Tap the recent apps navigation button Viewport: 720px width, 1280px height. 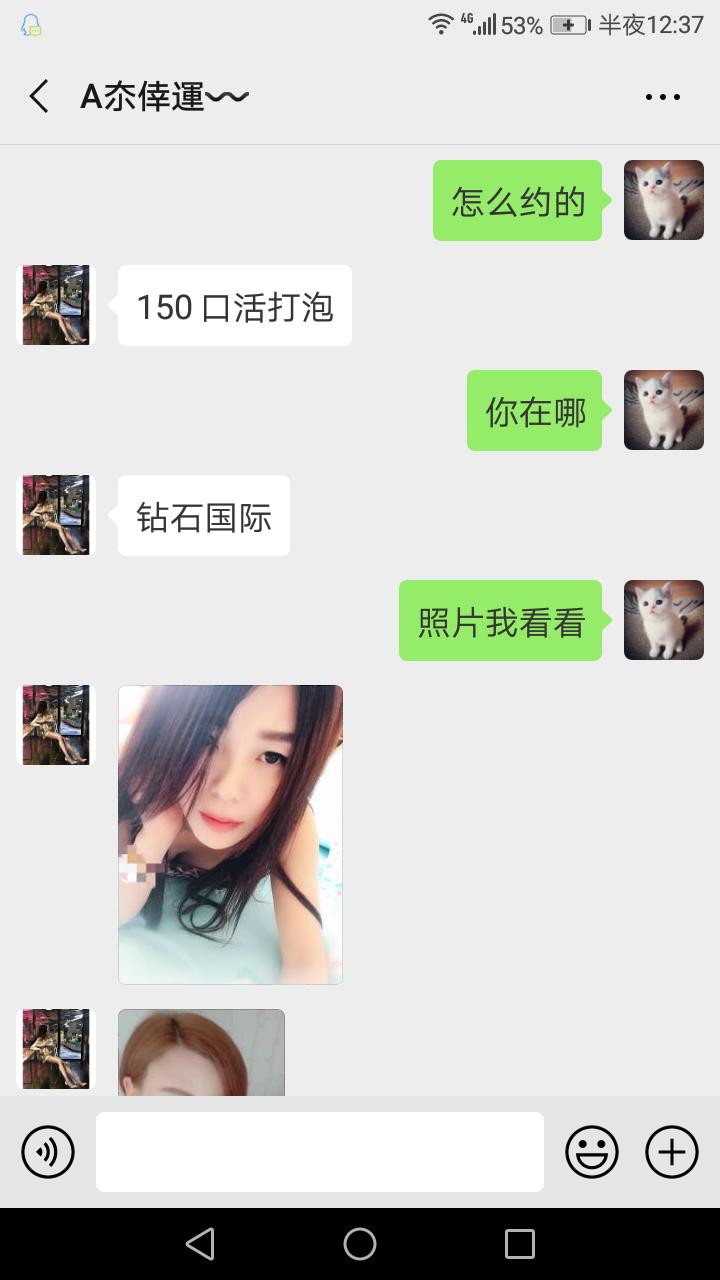[519, 1243]
